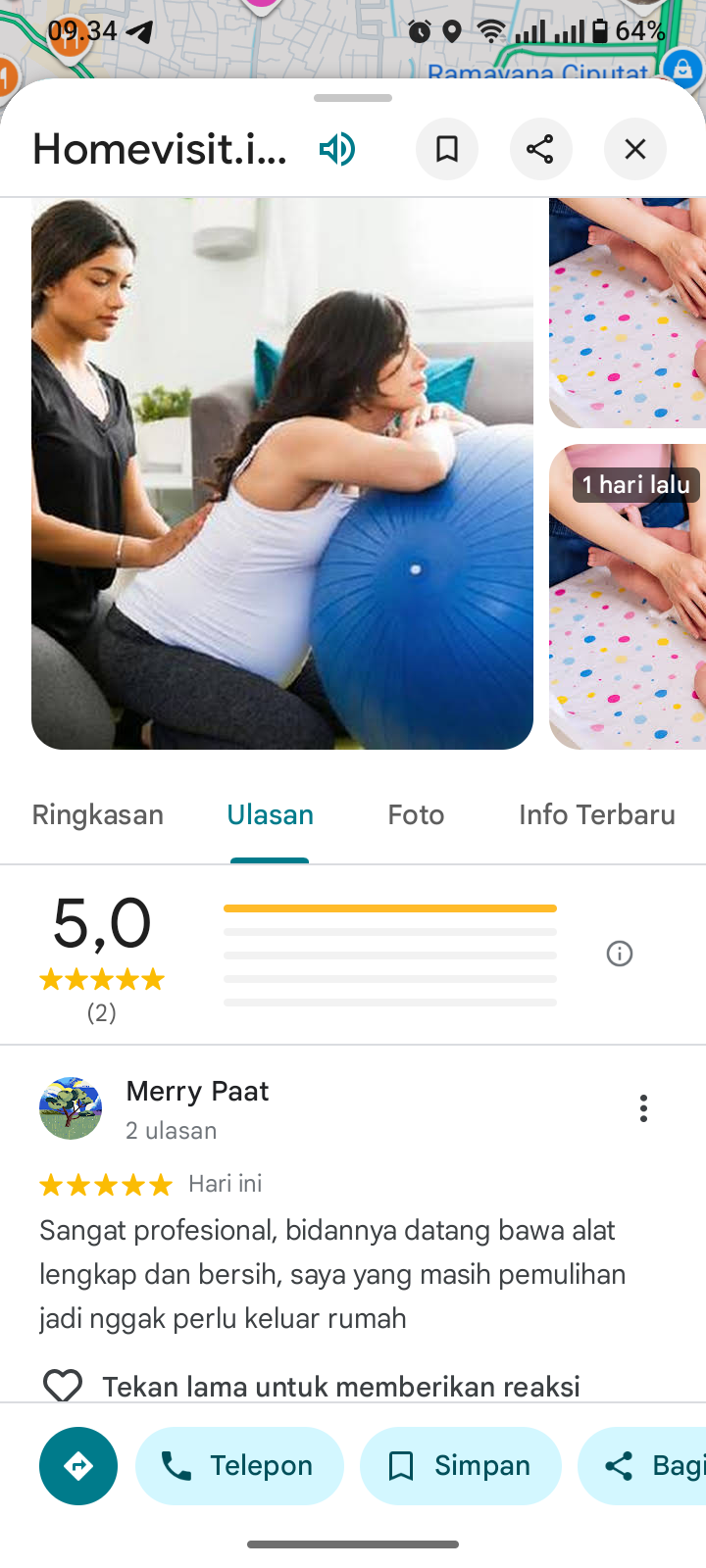The width and height of the screenshot is (706, 1568).
Task: Start directions to this place
Action: 78,1466
